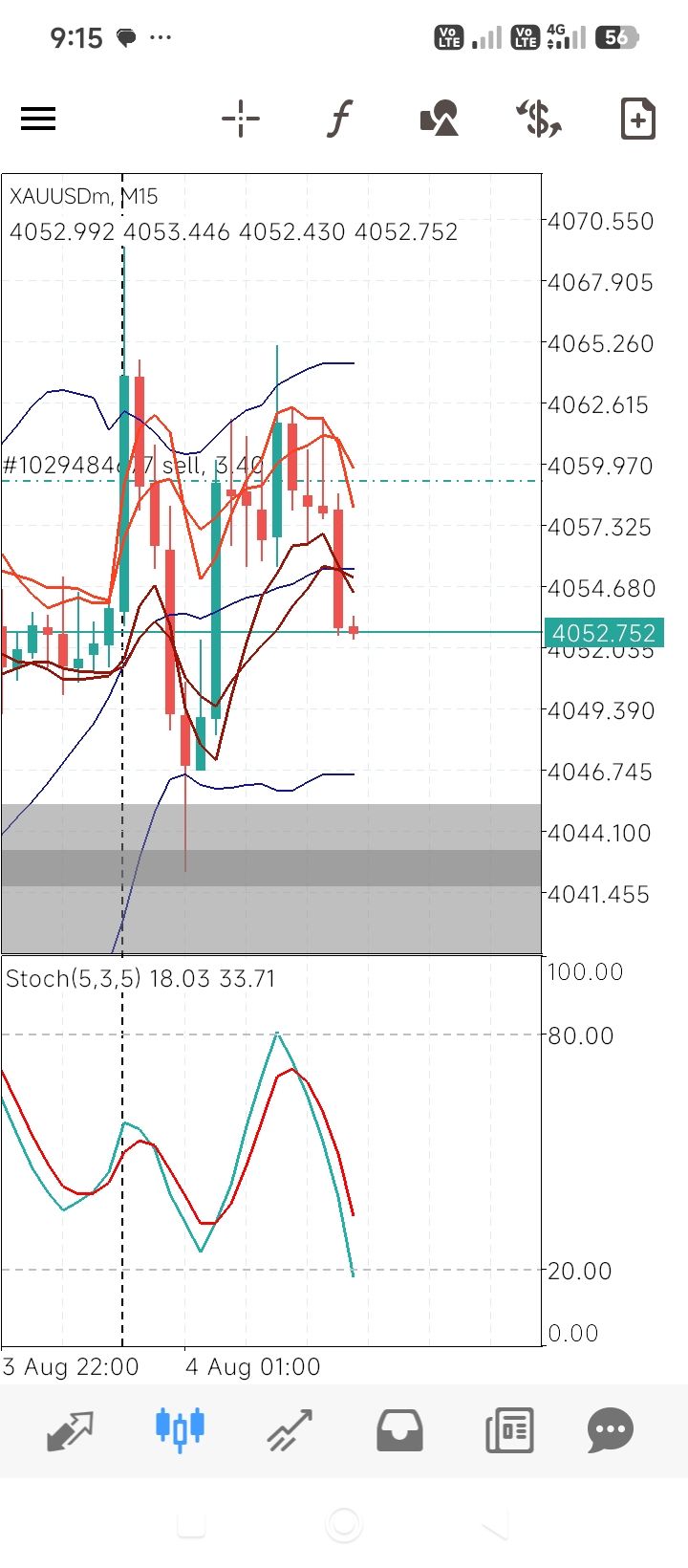Open the indicators list (f icon)

[x=339, y=120]
